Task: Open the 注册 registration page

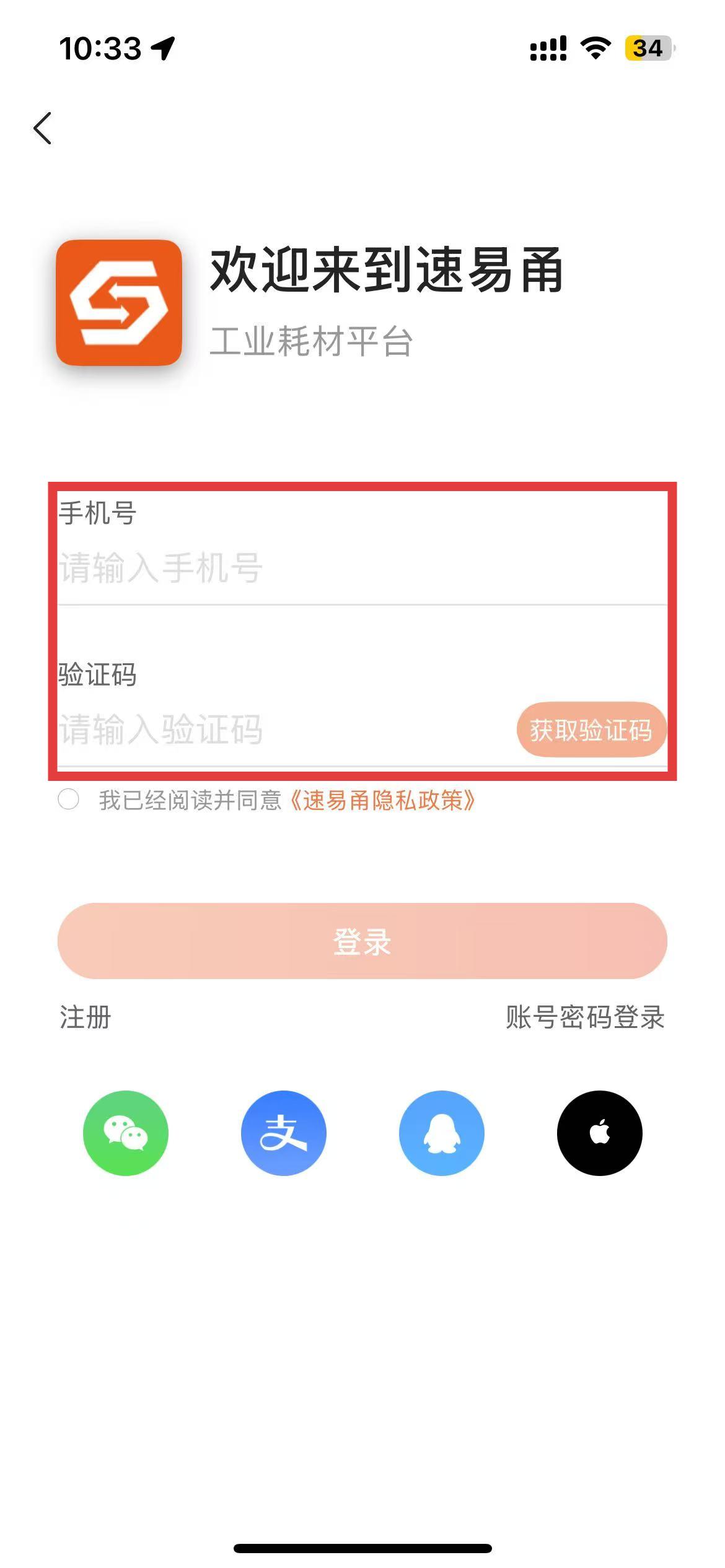Action: point(86,1017)
